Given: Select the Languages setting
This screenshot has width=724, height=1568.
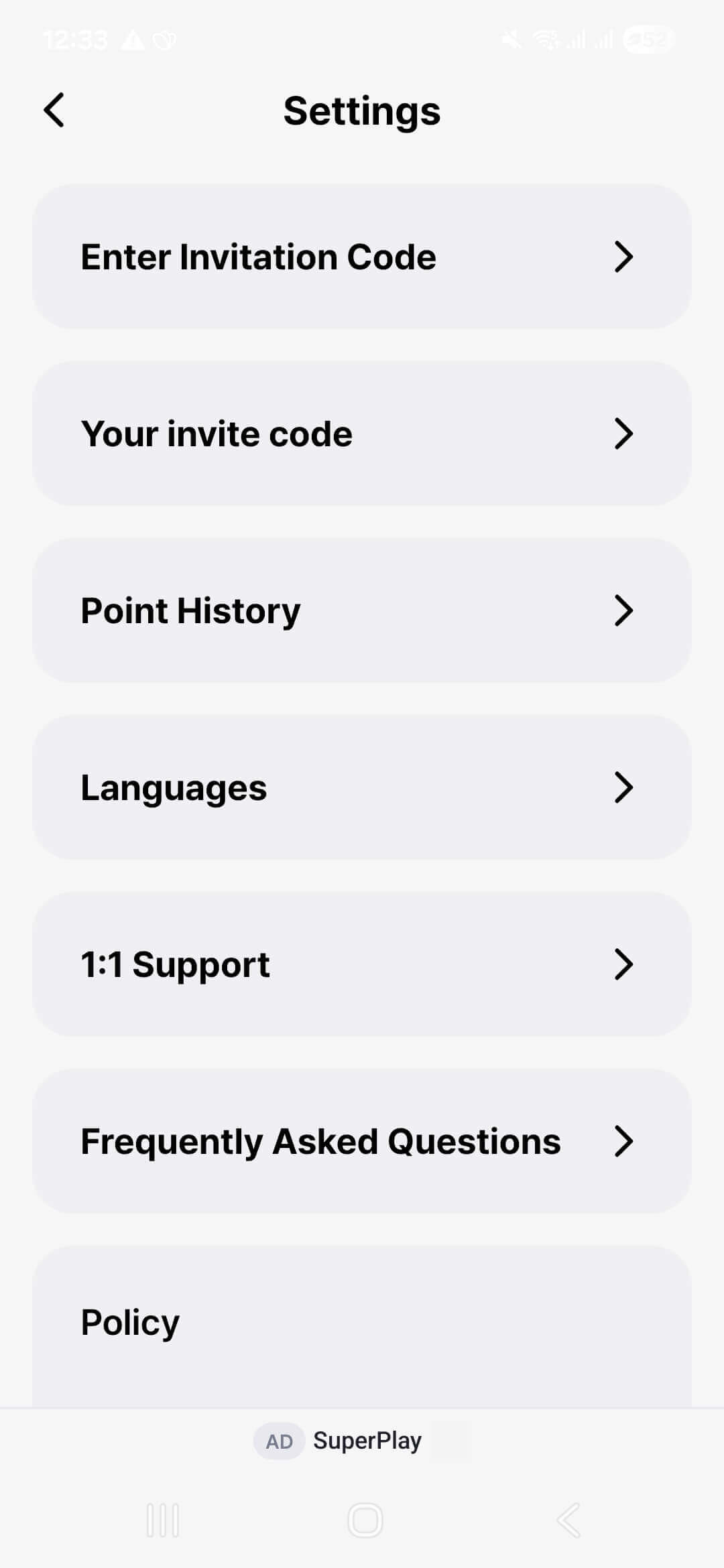Looking at the screenshot, I should 361,787.
